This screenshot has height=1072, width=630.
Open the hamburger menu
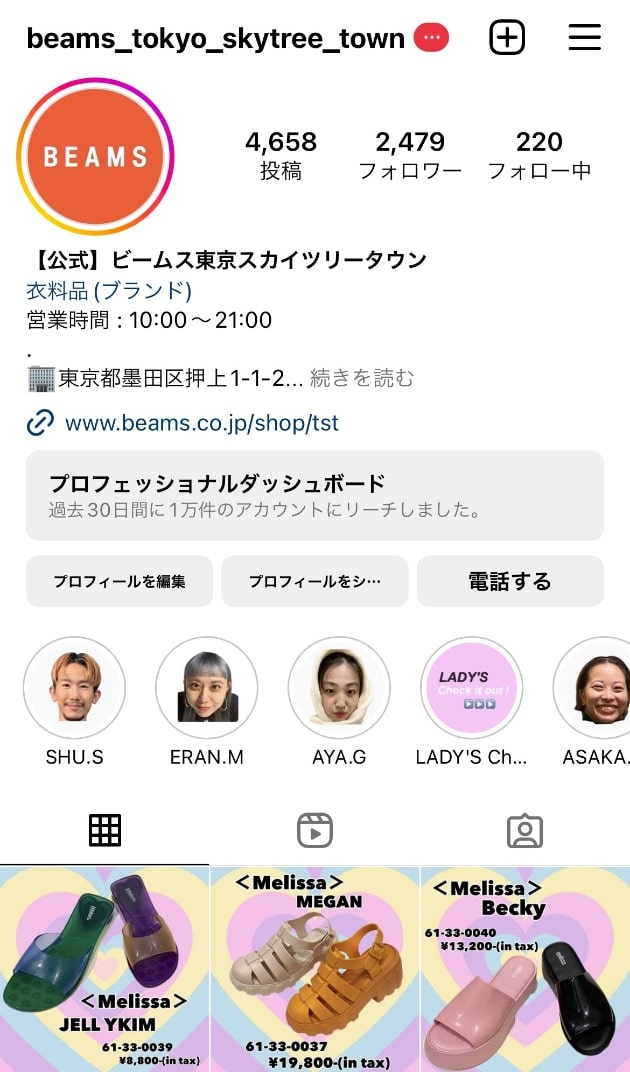(x=584, y=38)
